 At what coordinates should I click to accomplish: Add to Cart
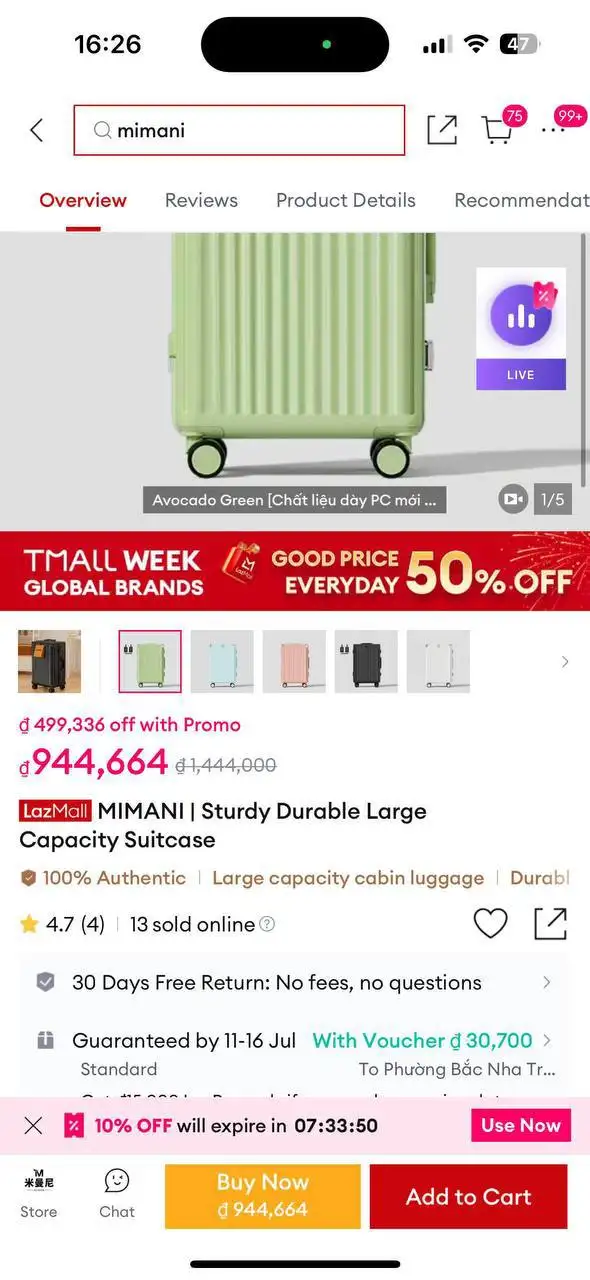click(468, 1196)
